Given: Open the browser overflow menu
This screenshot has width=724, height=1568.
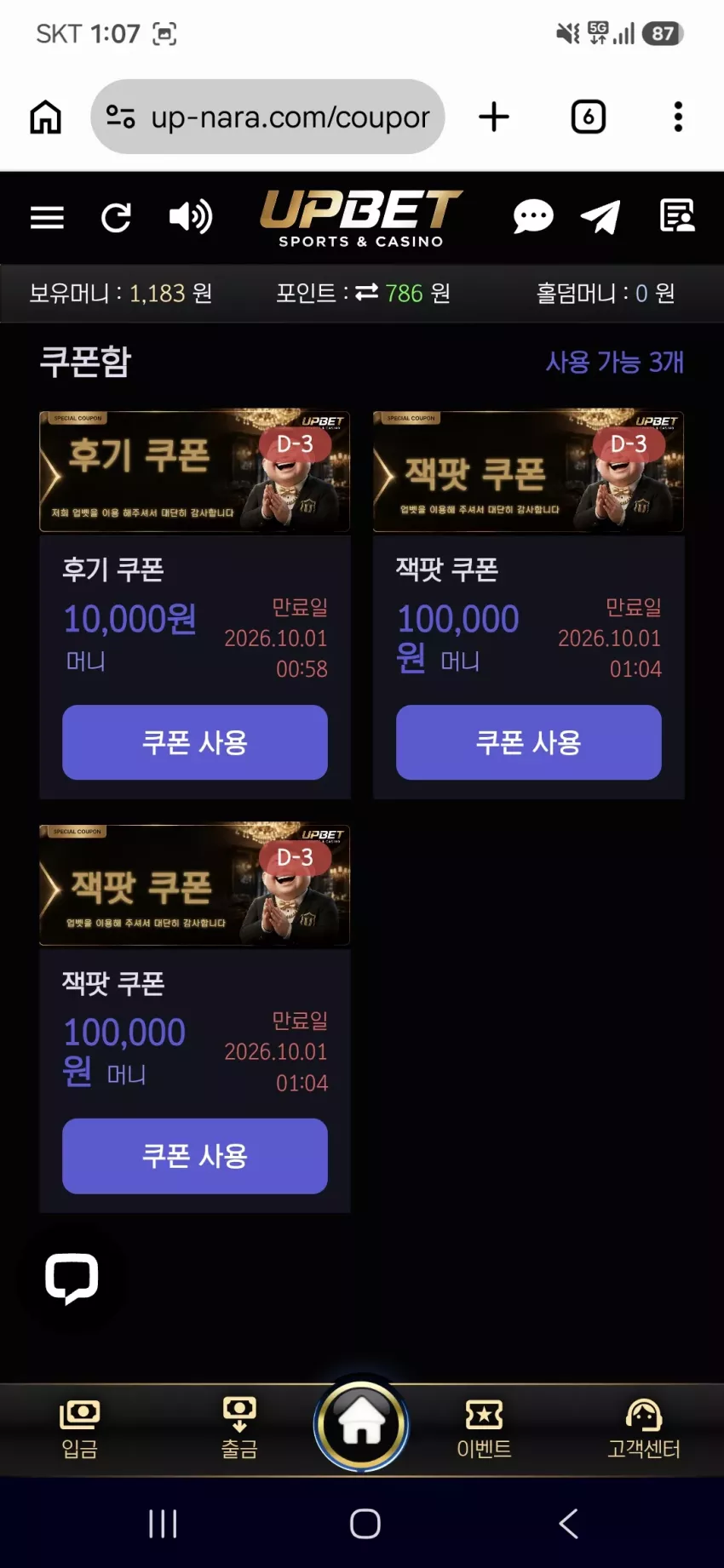Looking at the screenshot, I should pyautogui.click(x=678, y=117).
